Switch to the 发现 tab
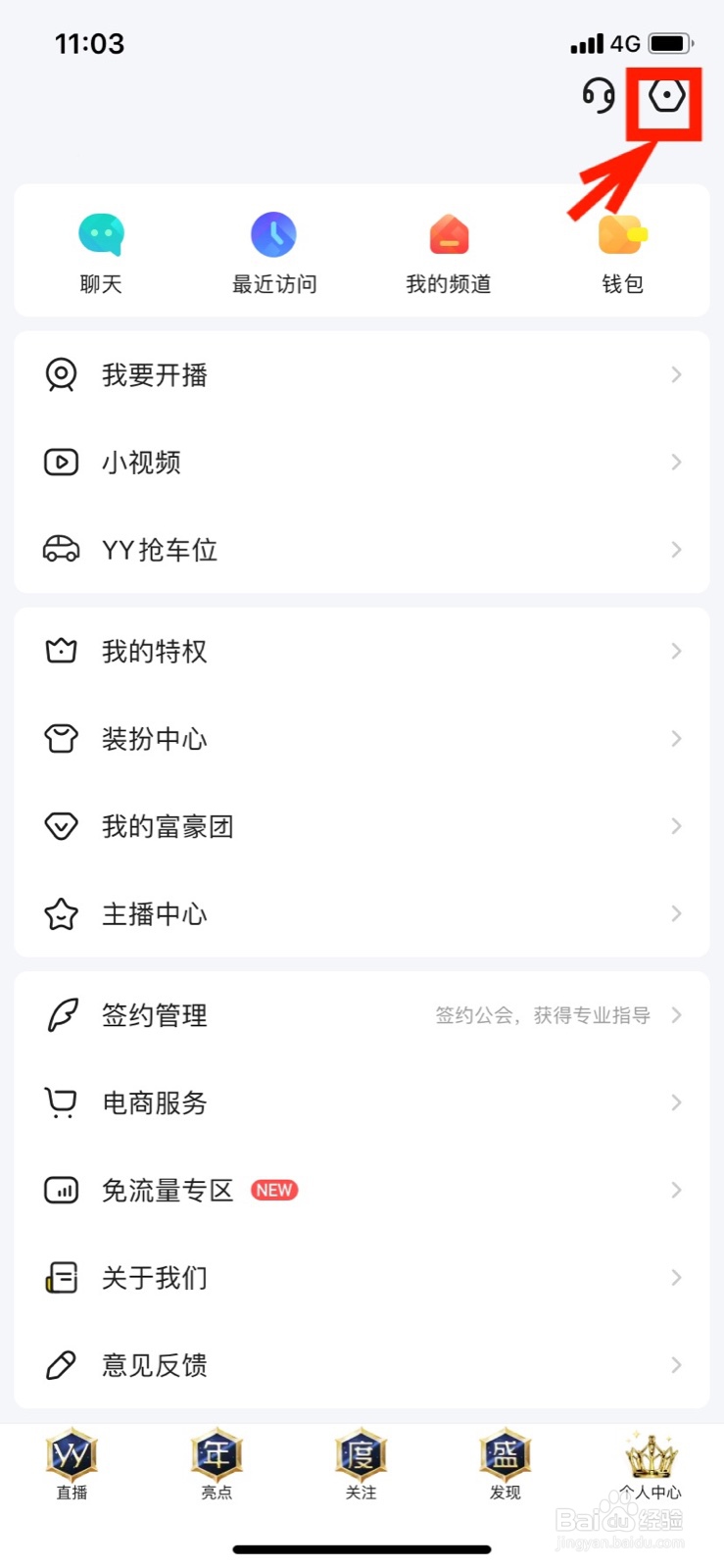Image resolution: width=724 pixels, height=1568 pixels. click(506, 1465)
